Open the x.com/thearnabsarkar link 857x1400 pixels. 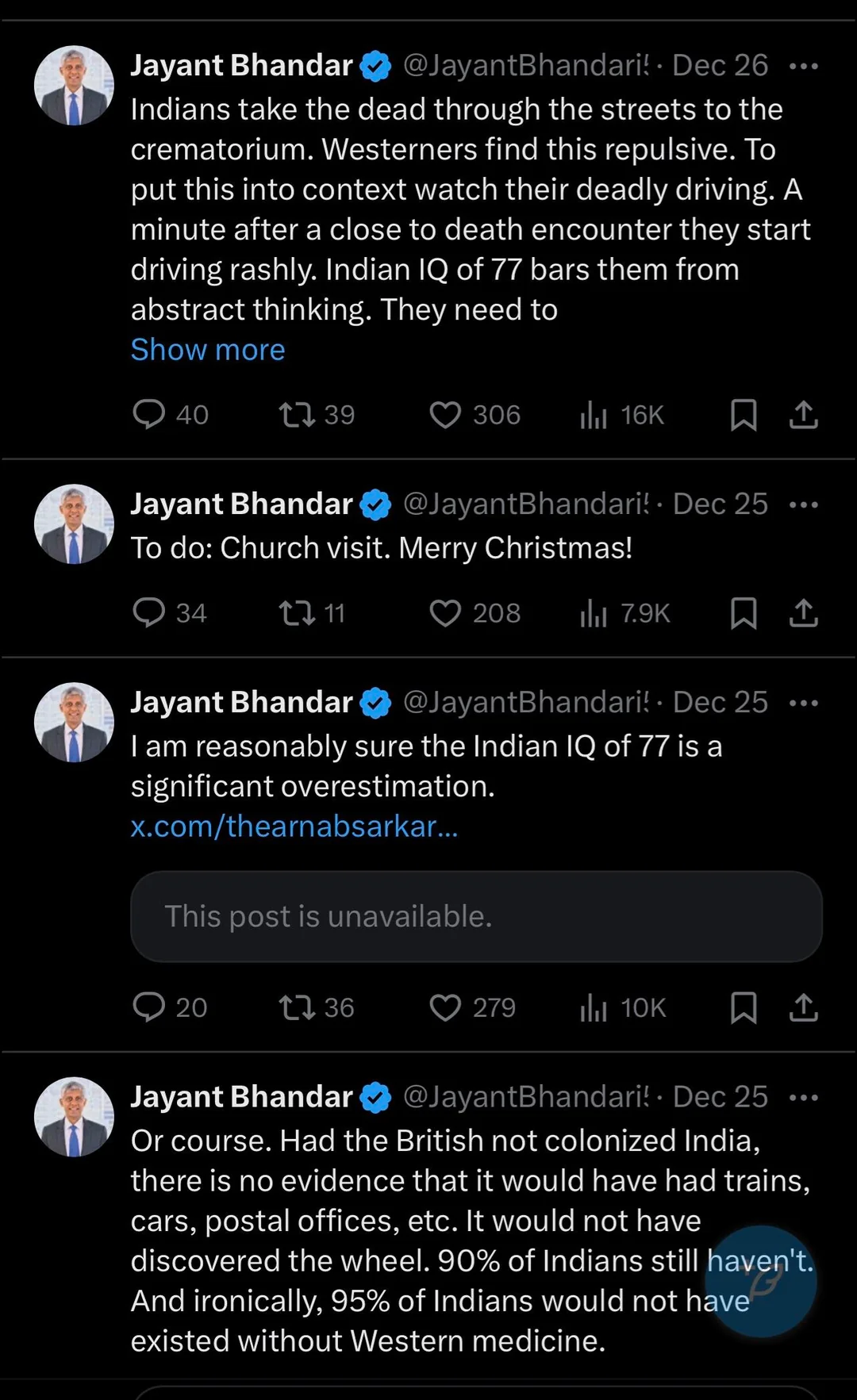294,827
